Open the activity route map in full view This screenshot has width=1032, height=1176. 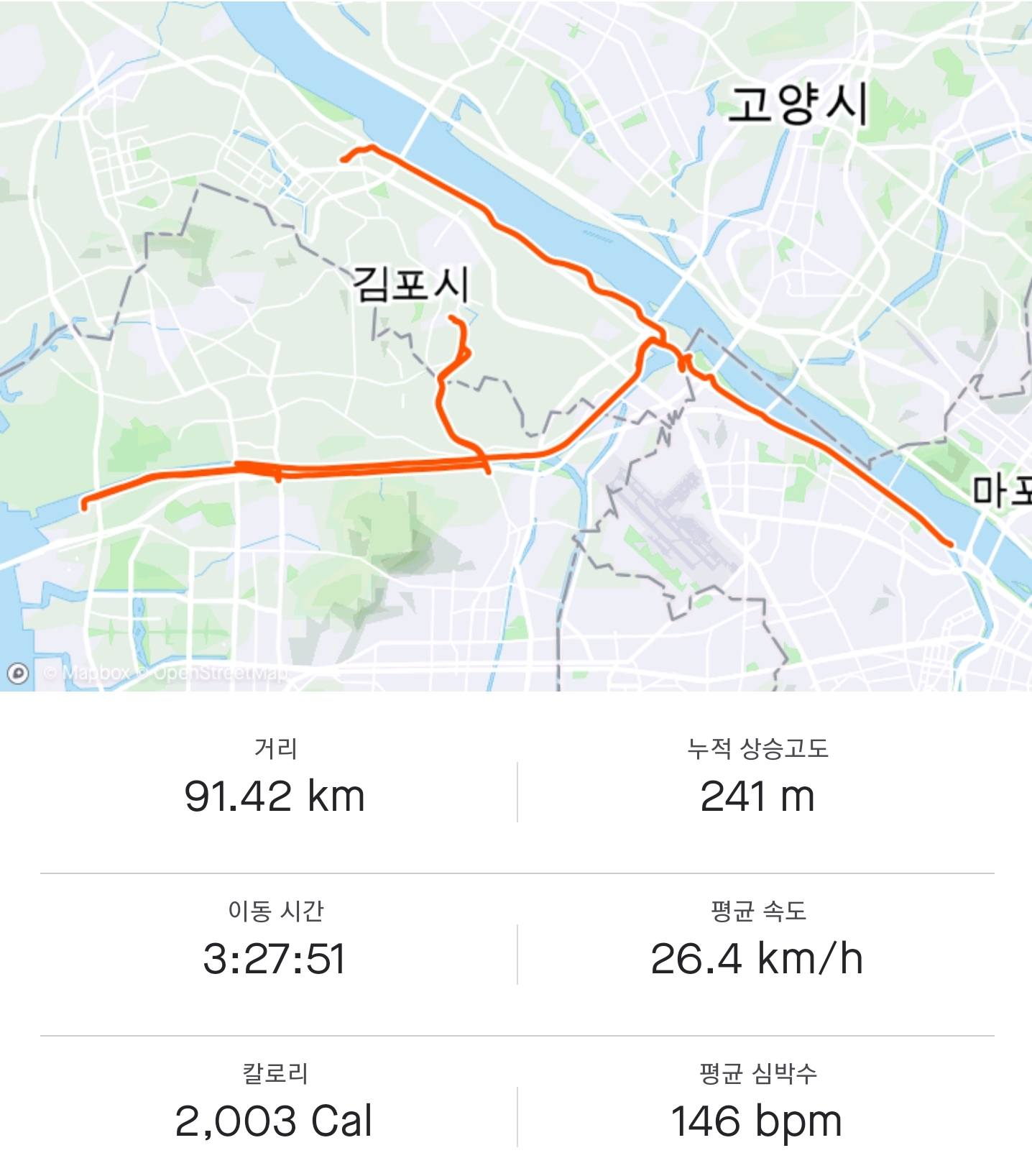[516, 346]
